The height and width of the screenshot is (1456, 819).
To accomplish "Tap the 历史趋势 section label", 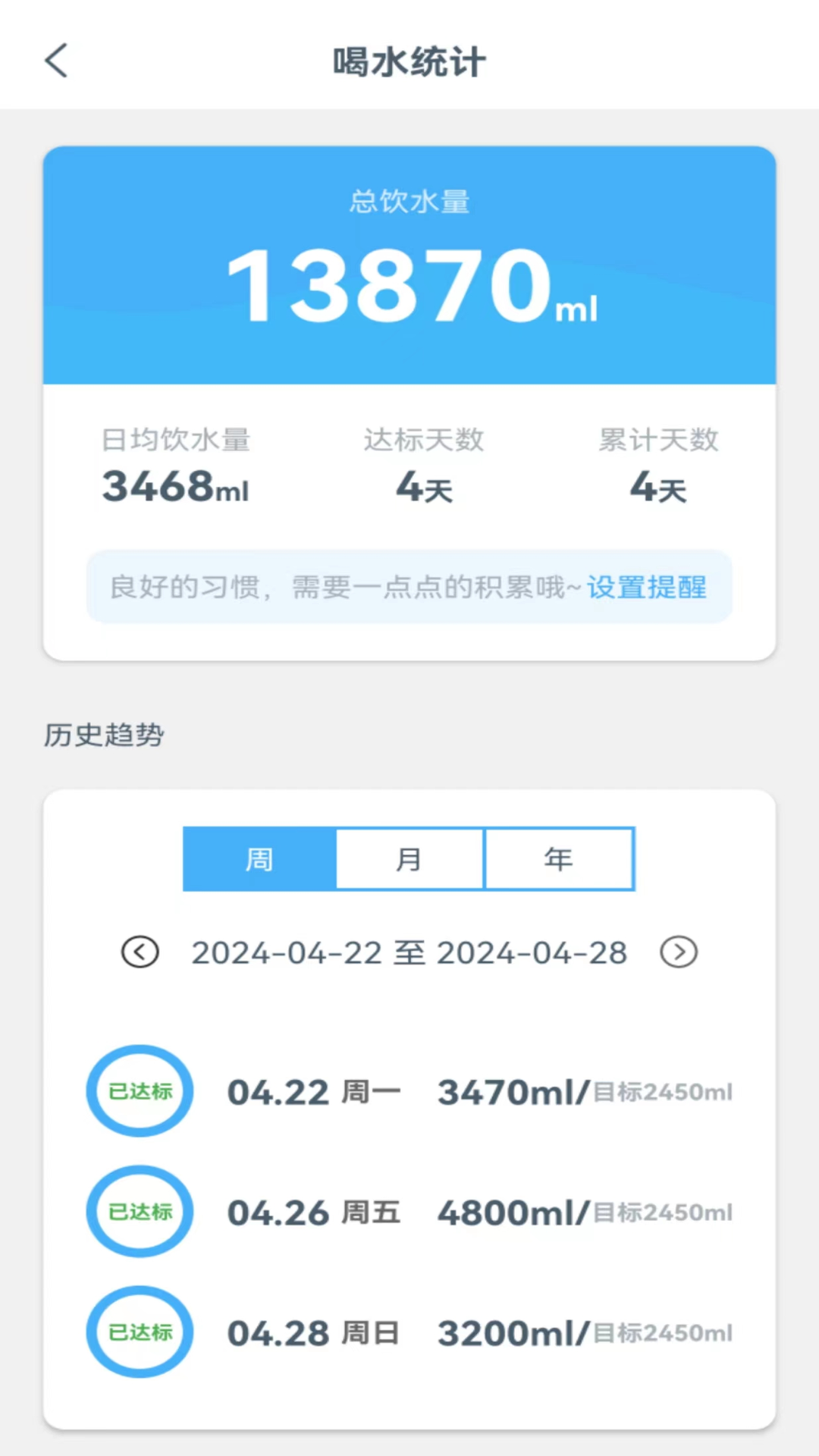I will point(105,734).
